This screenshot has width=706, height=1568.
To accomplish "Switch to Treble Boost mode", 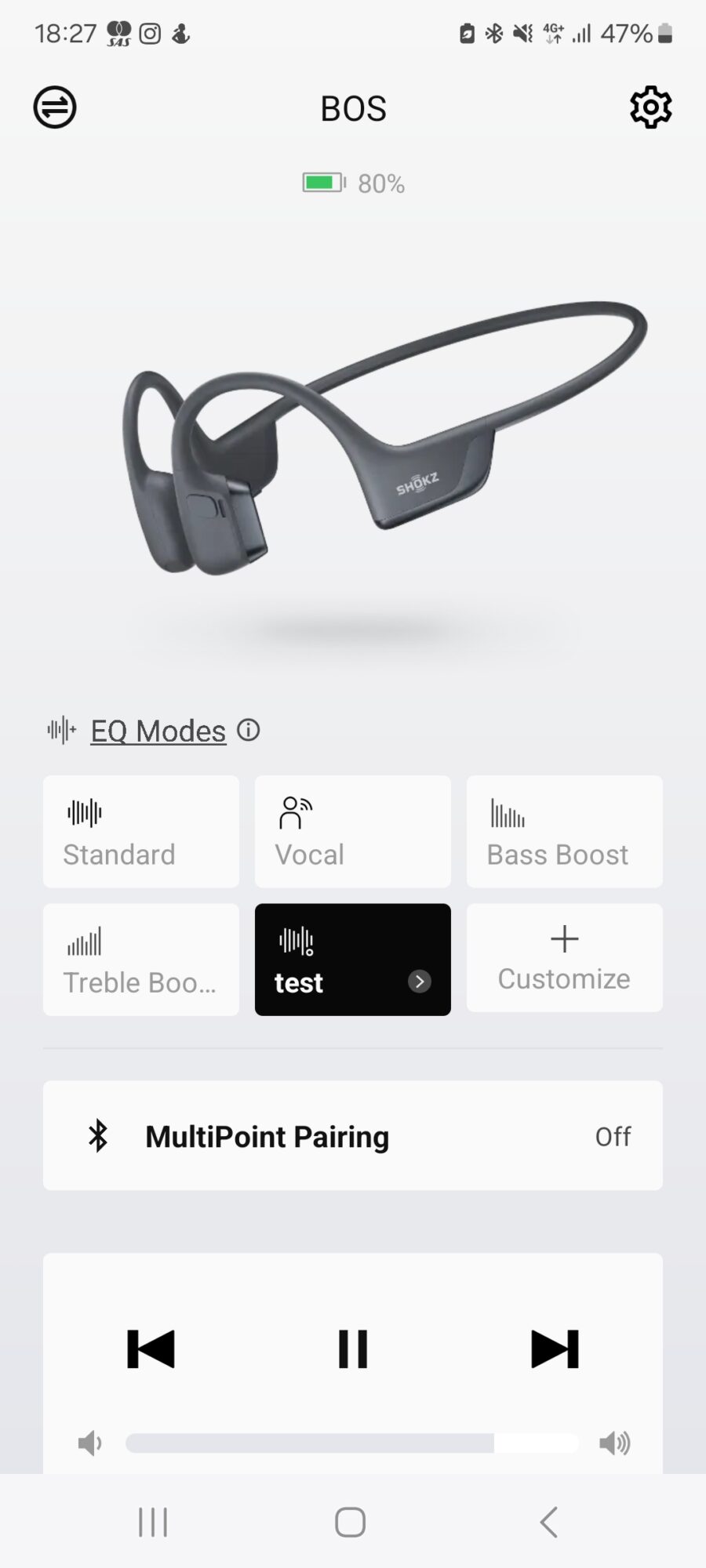I will coord(141,960).
